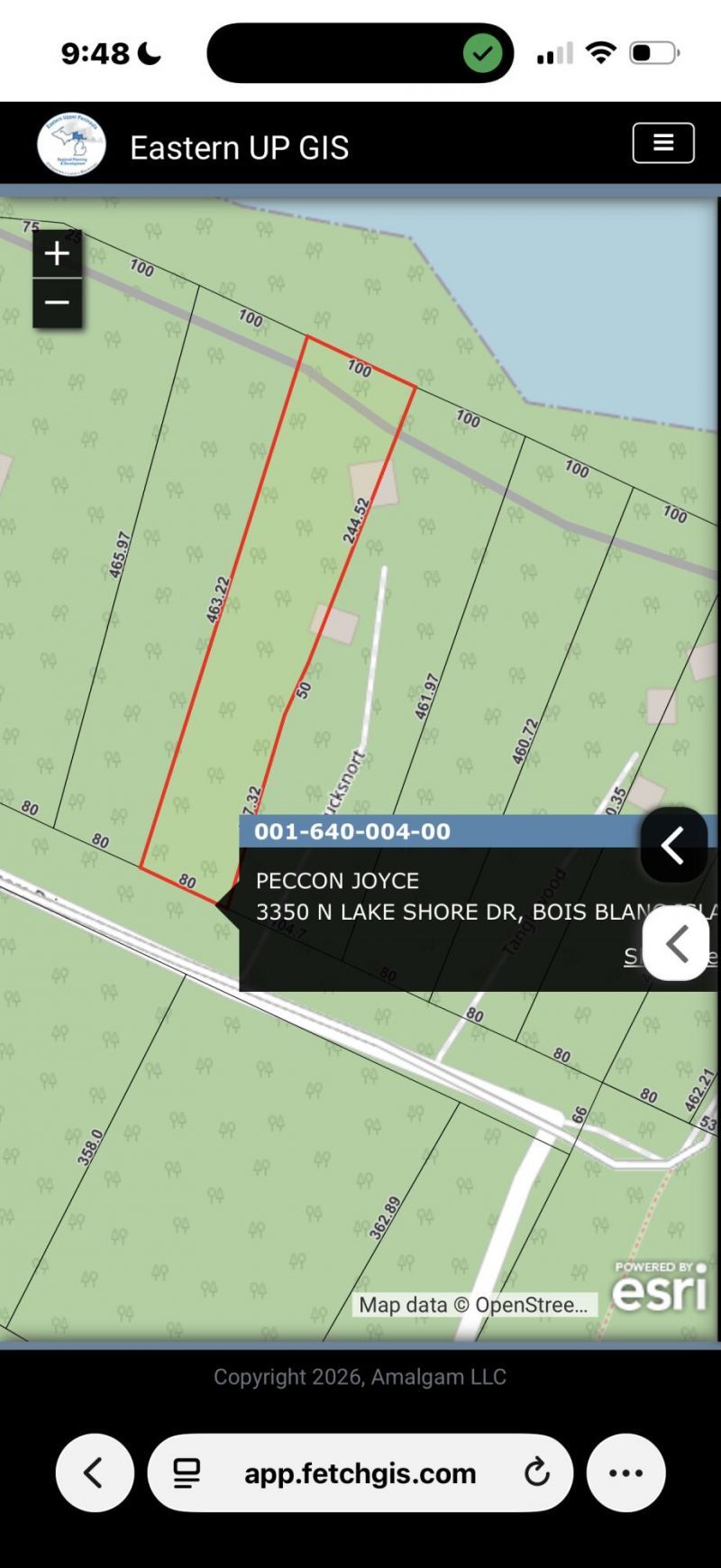Open the page settings icon in the address bar
Screen dimensions: 721x1568
click(x=187, y=1473)
